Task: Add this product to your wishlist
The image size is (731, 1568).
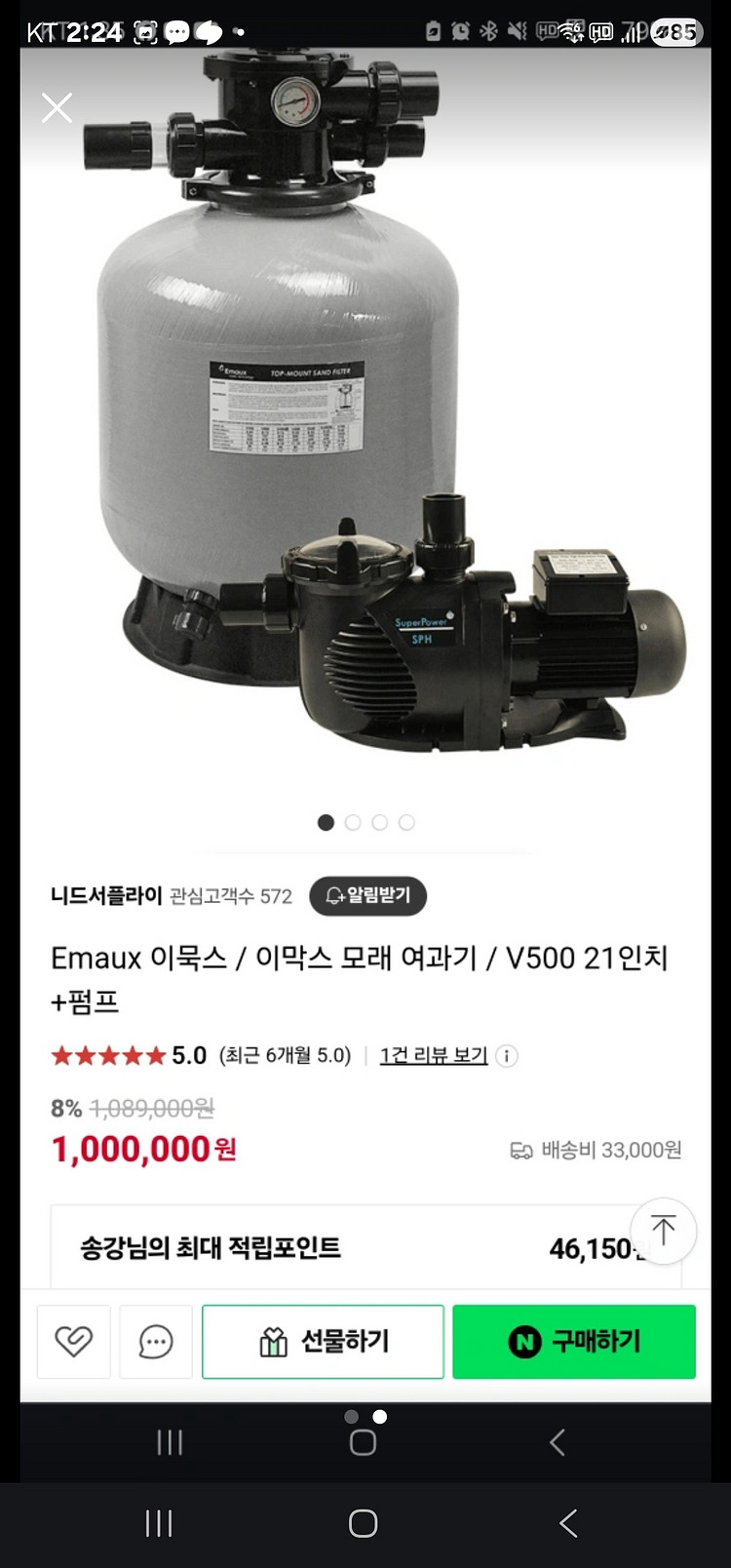Action: point(74,1342)
